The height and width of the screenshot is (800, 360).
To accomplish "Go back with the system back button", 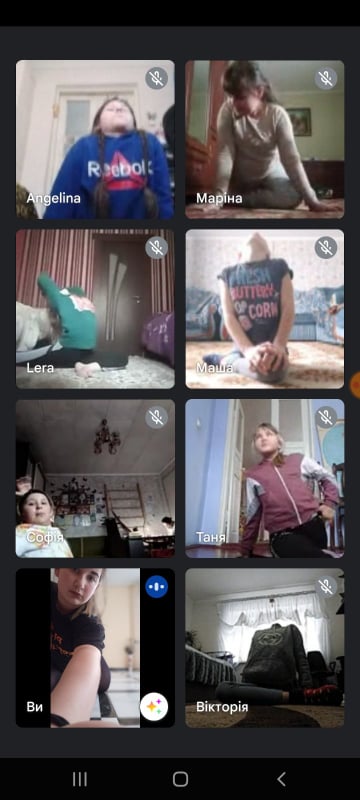I will (281, 779).
